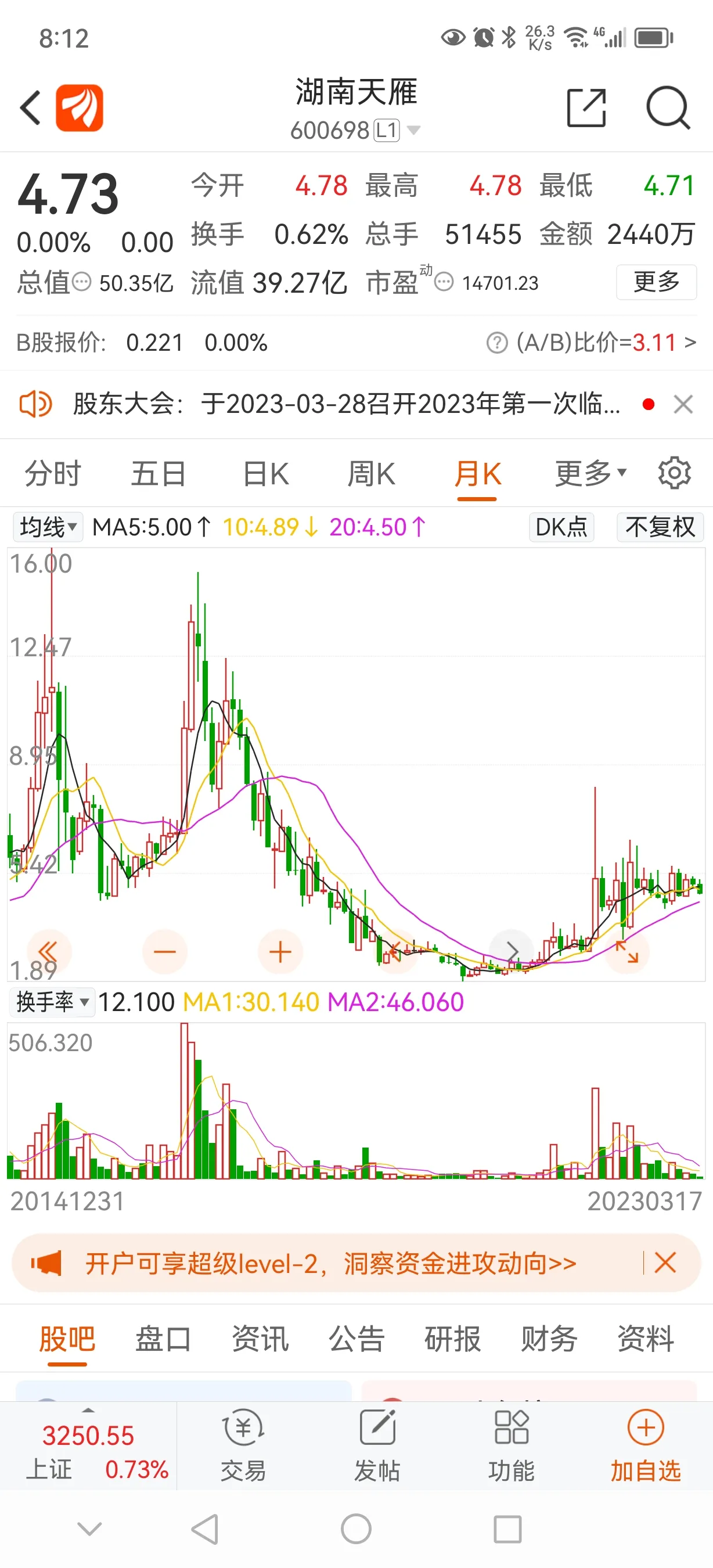713x1568 pixels.
Task: Open the search magnifier
Action: click(x=667, y=108)
